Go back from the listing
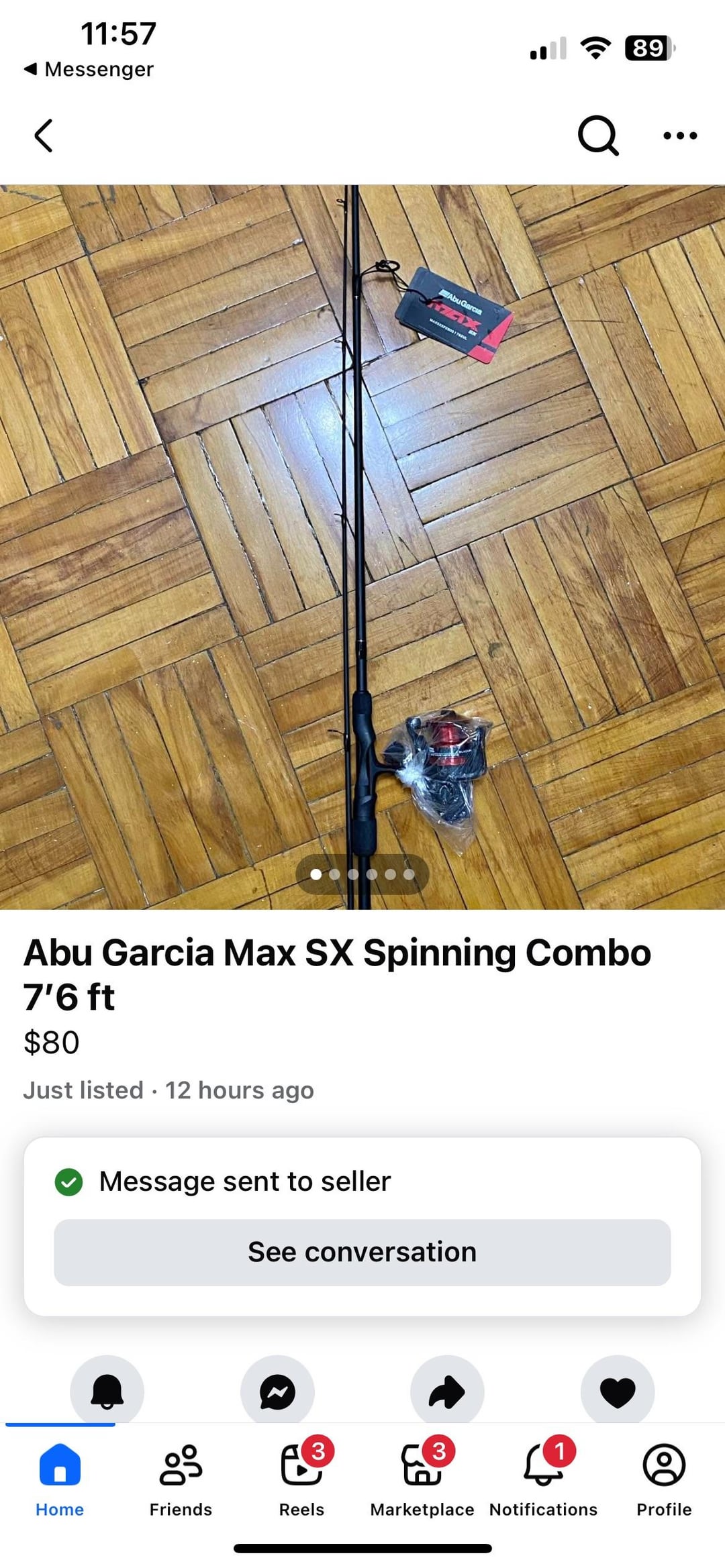This screenshot has width=725, height=1568. click(44, 136)
